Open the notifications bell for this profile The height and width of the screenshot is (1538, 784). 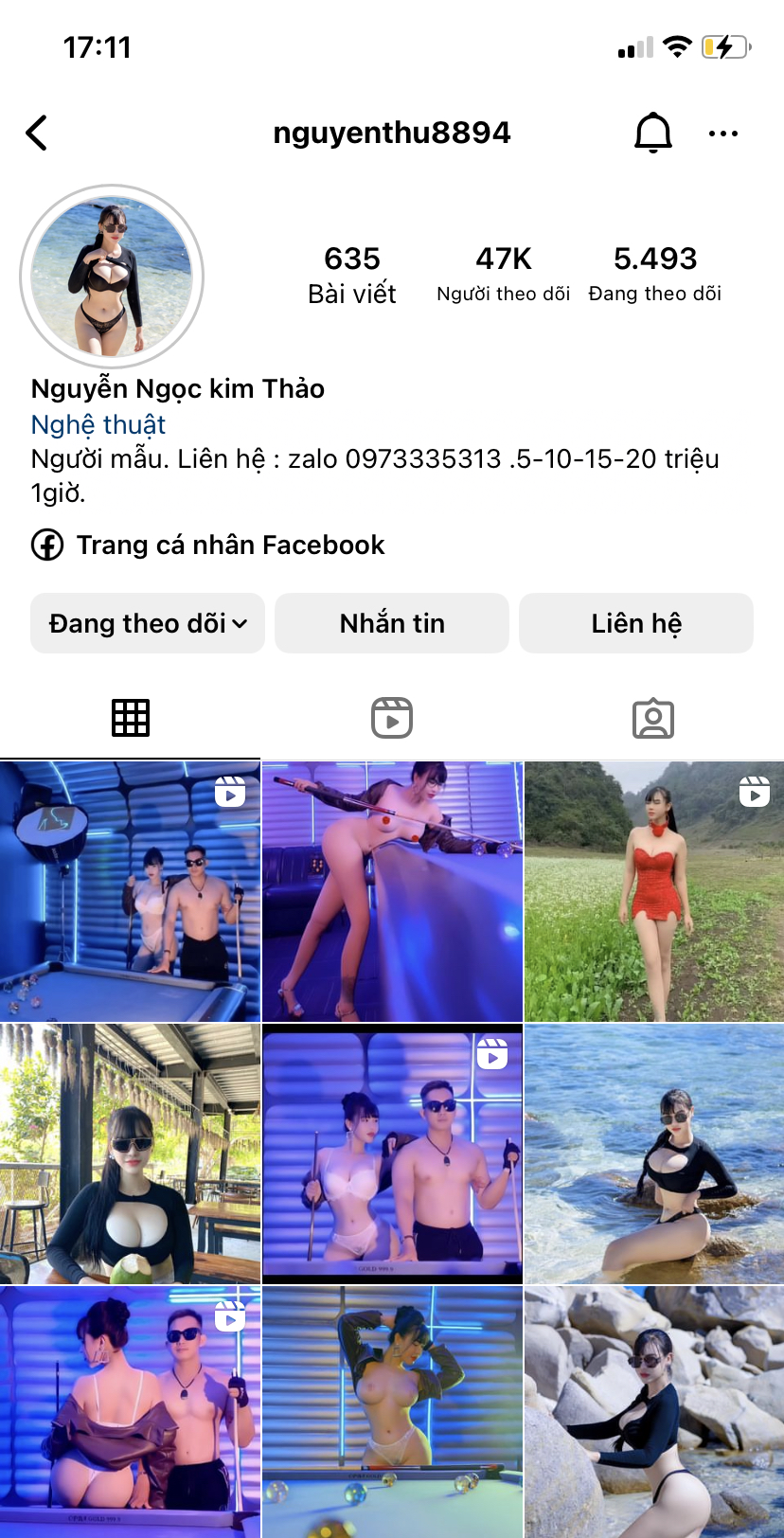(x=652, y=134)
